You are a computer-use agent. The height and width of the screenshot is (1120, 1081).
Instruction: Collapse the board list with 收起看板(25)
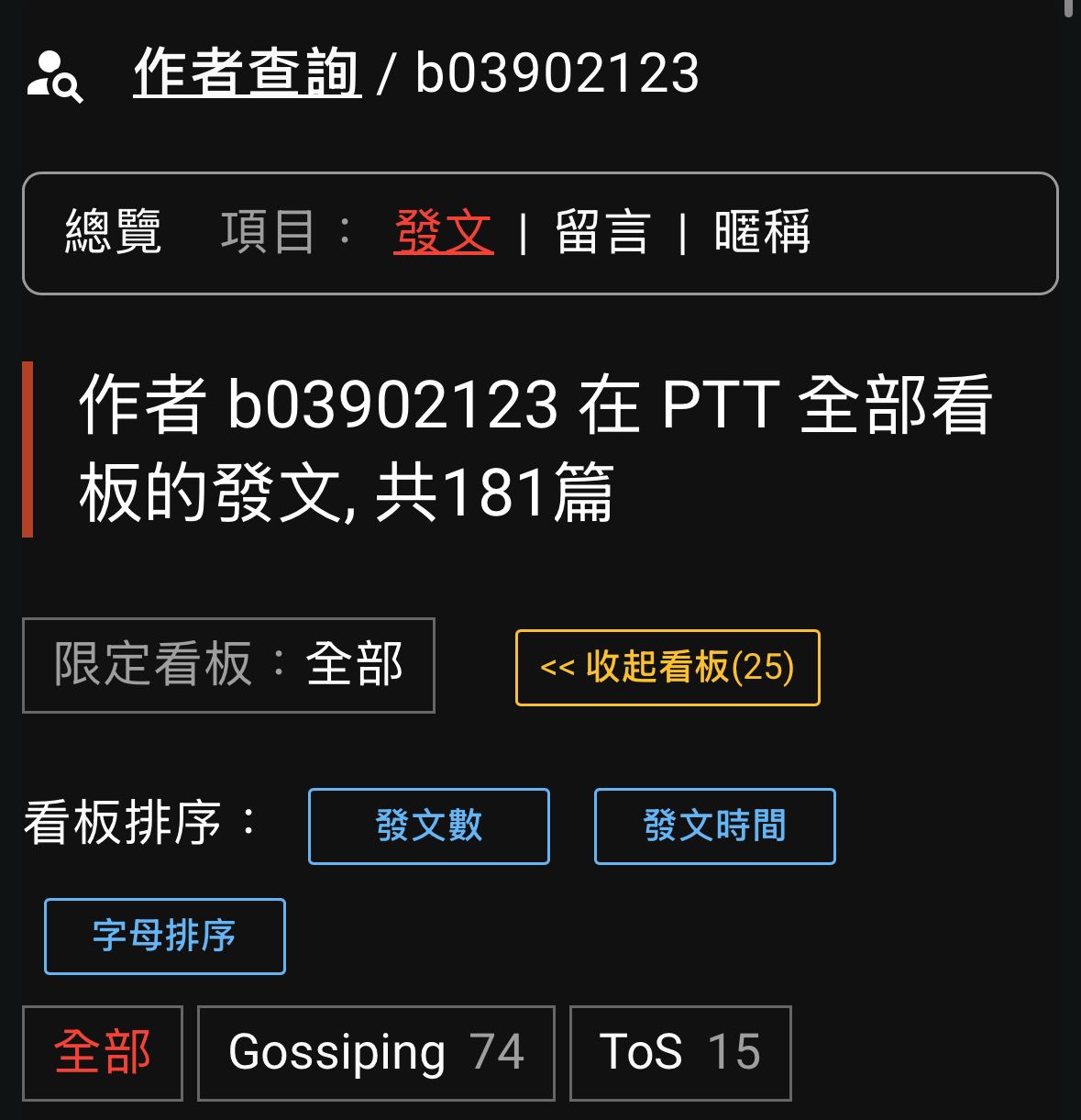pyautogui.click(x=667, y=667)
